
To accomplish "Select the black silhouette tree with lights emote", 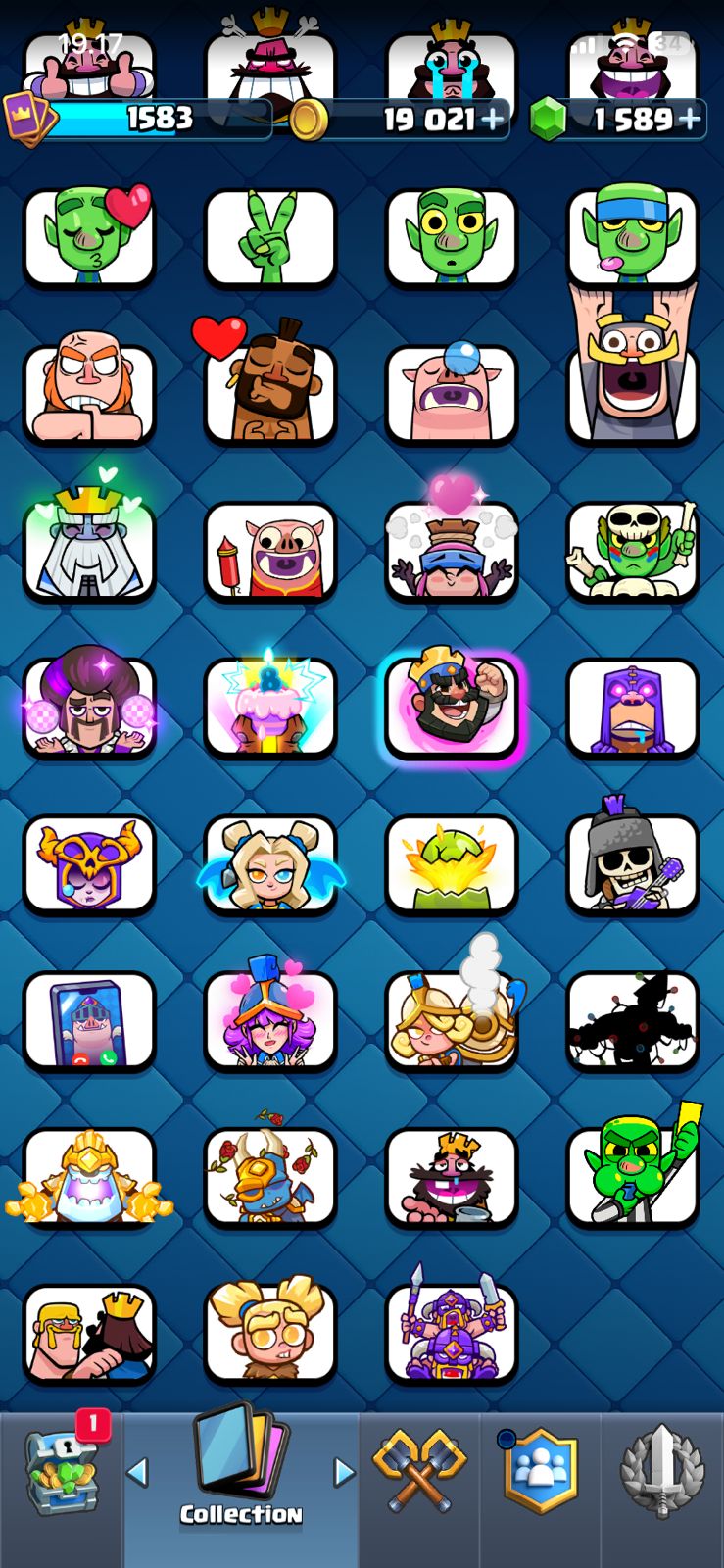I will point(633,1020).
